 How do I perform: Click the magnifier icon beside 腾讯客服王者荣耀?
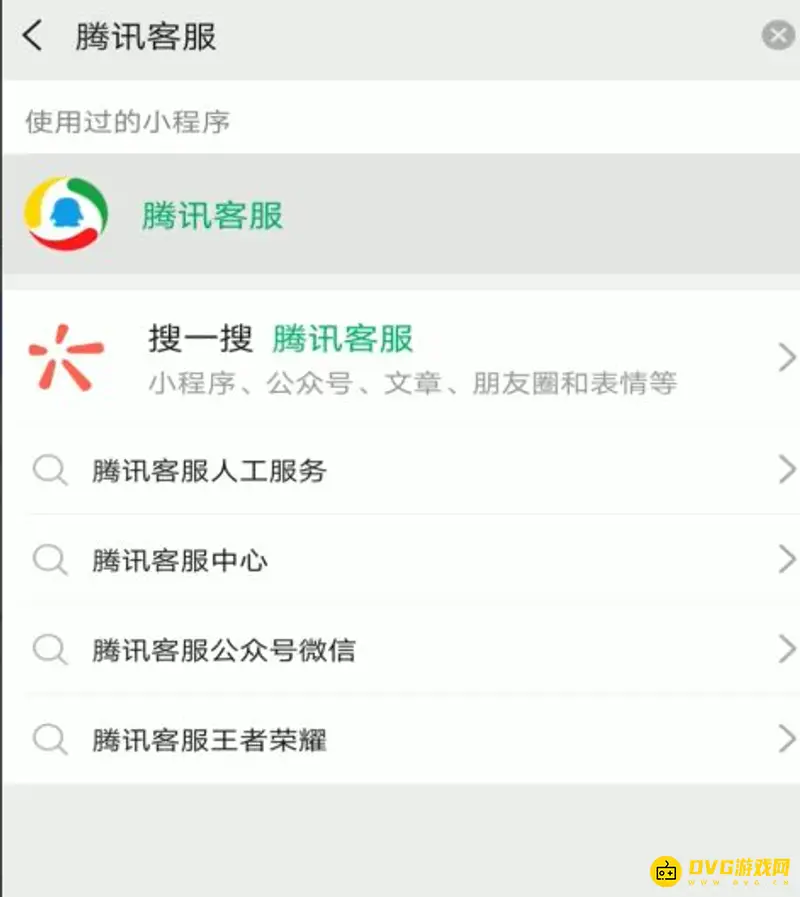tap(49, 740)
